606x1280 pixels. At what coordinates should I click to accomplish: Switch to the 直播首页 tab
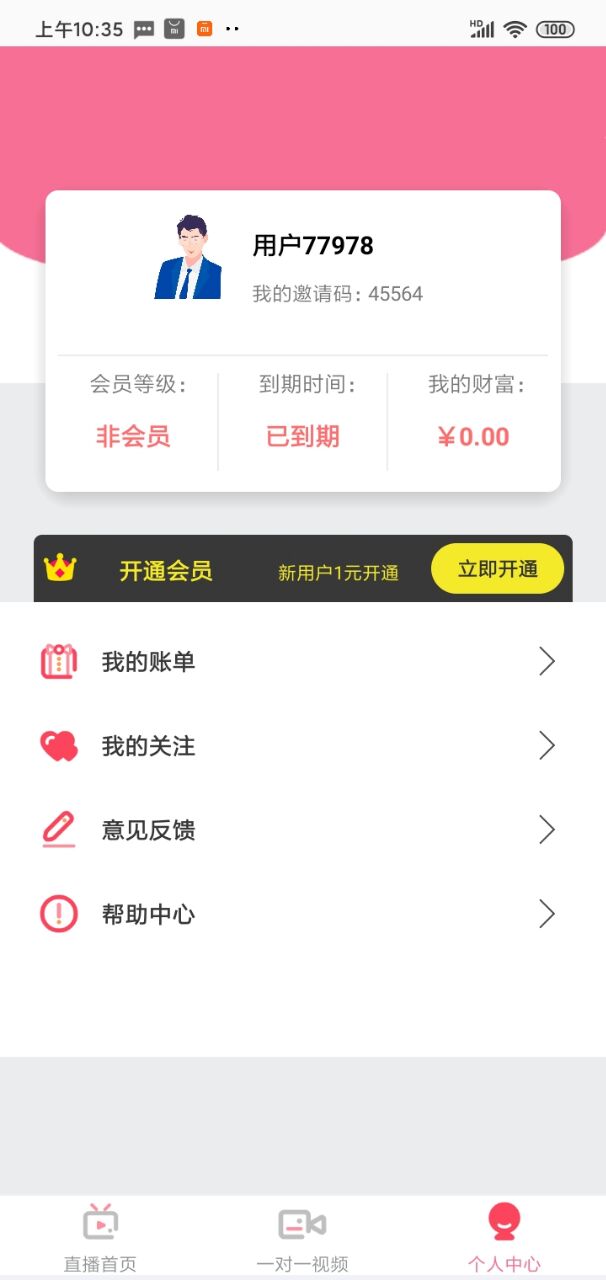click(x=100, y=1238)
